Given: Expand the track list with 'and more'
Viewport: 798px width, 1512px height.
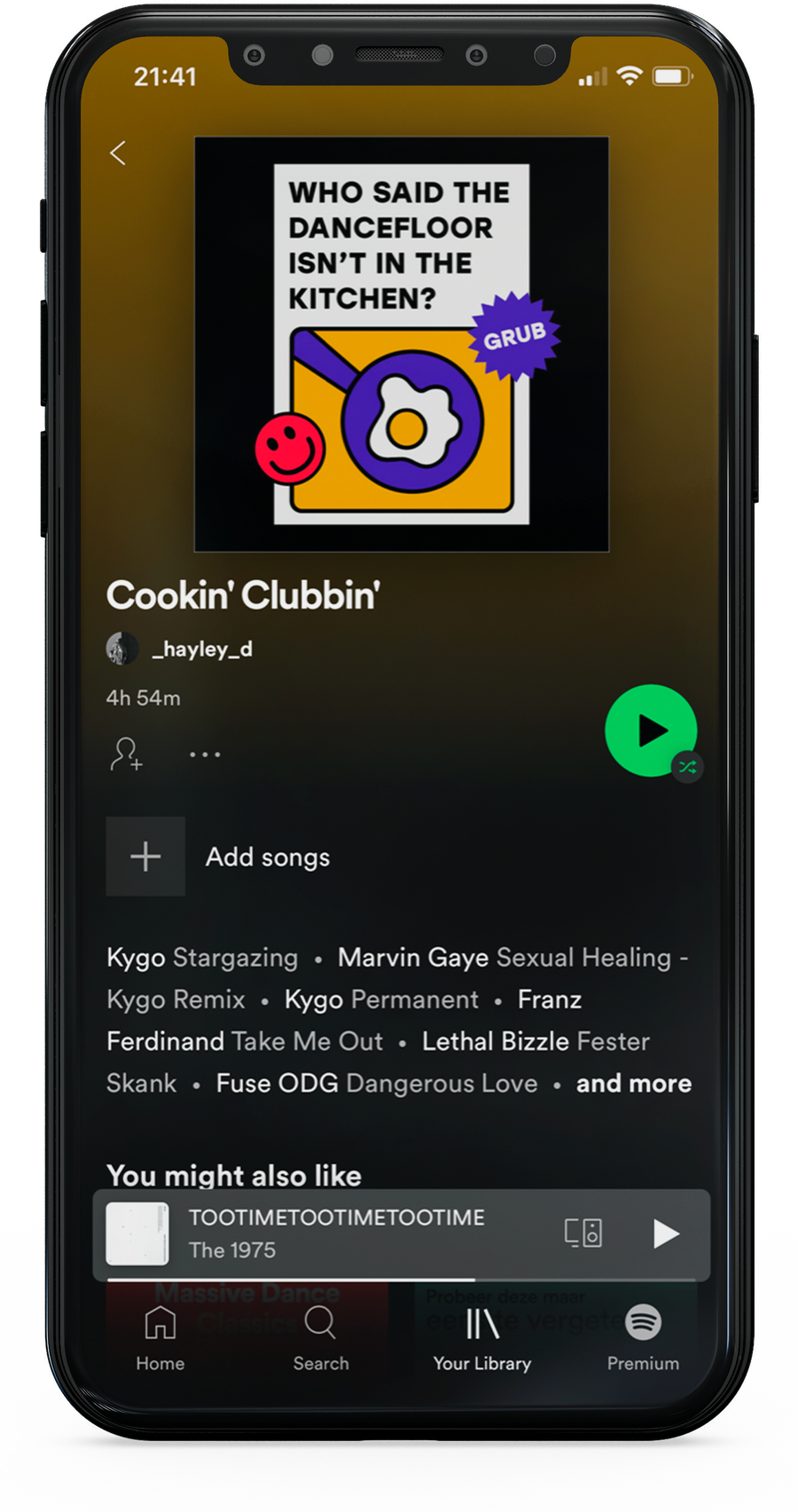Looking at the screenshot, I should click(633, 1084).
